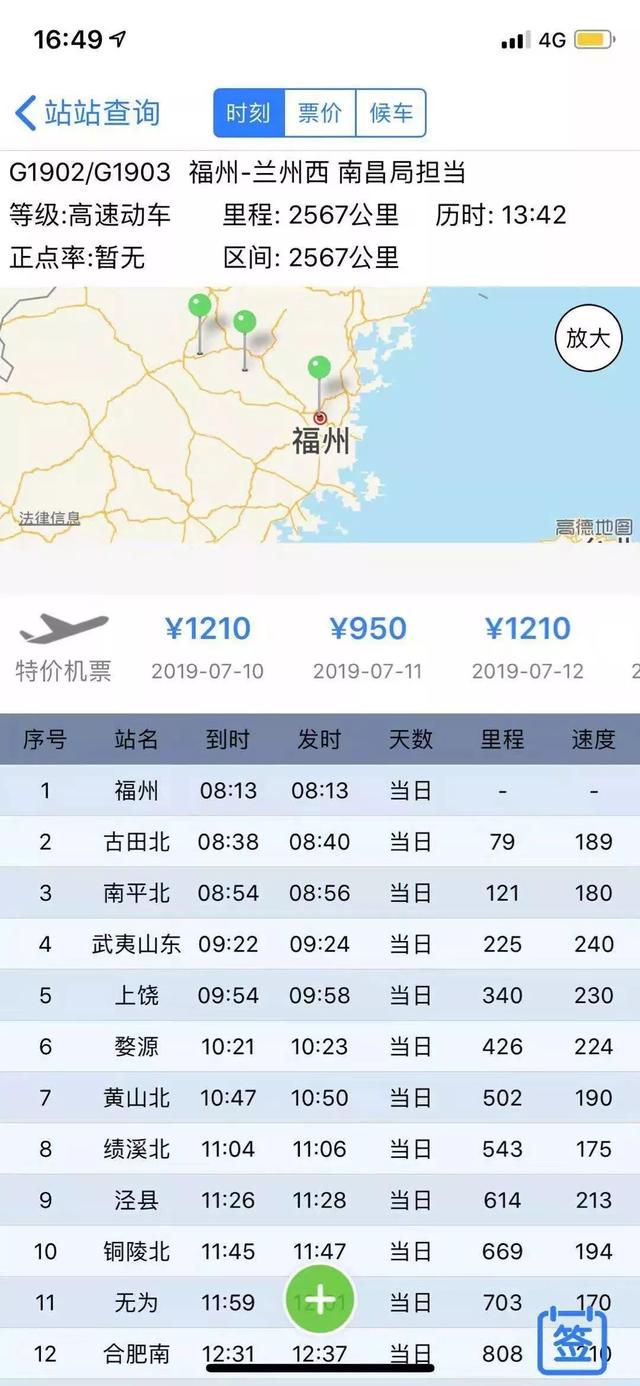Switch to the 票价 tab

pyautogui.click(x=320, y=113)
